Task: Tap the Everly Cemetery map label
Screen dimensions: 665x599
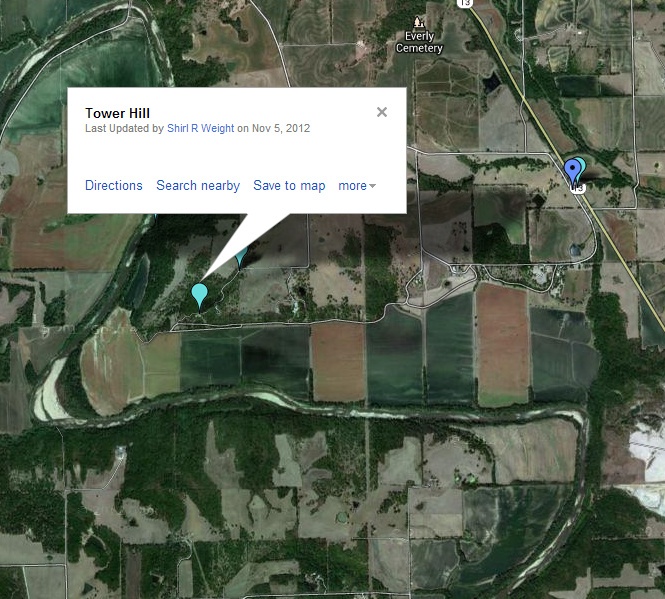Action: tap(418, 42)
